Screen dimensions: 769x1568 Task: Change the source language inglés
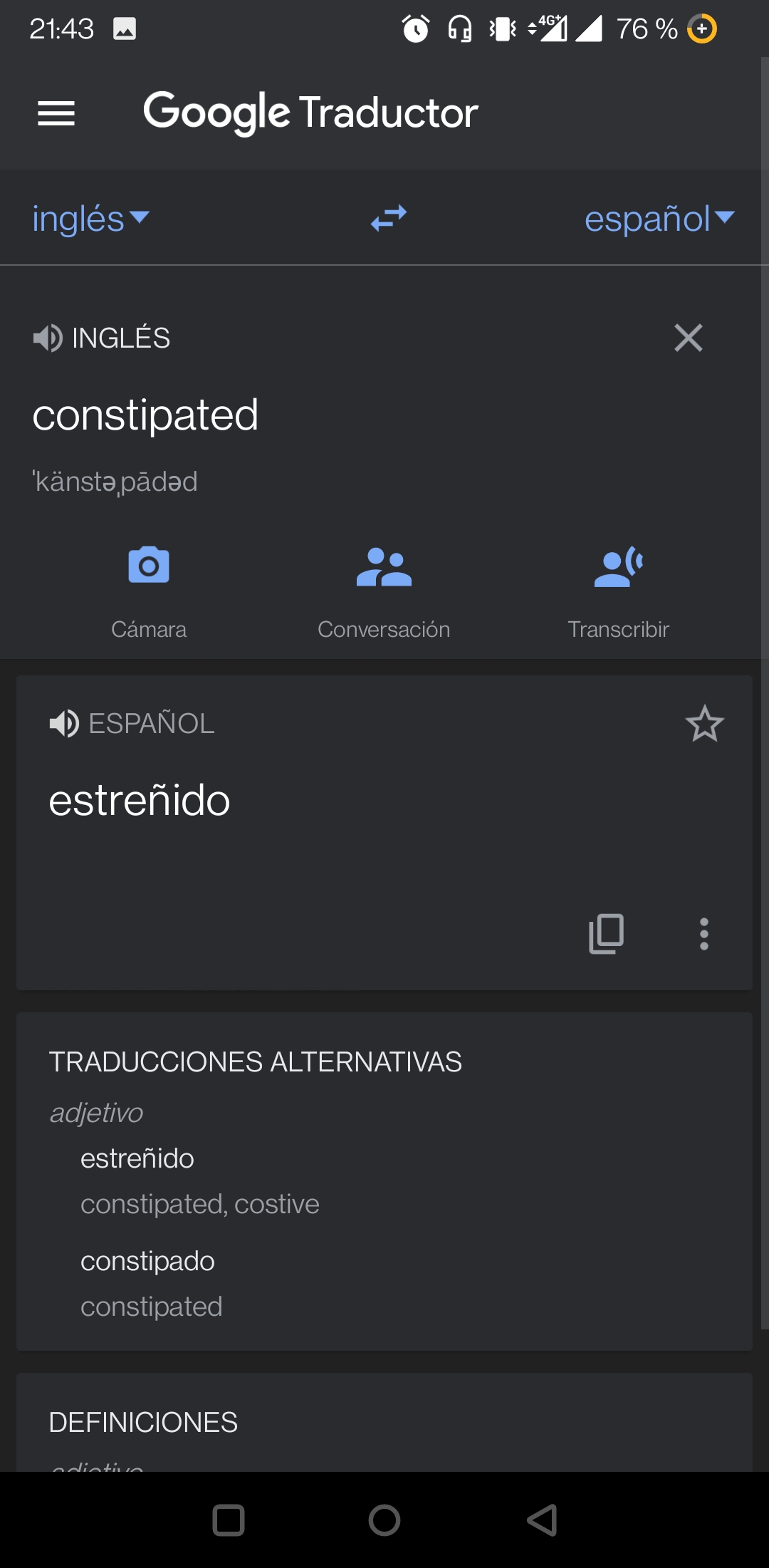coord(90,219)
